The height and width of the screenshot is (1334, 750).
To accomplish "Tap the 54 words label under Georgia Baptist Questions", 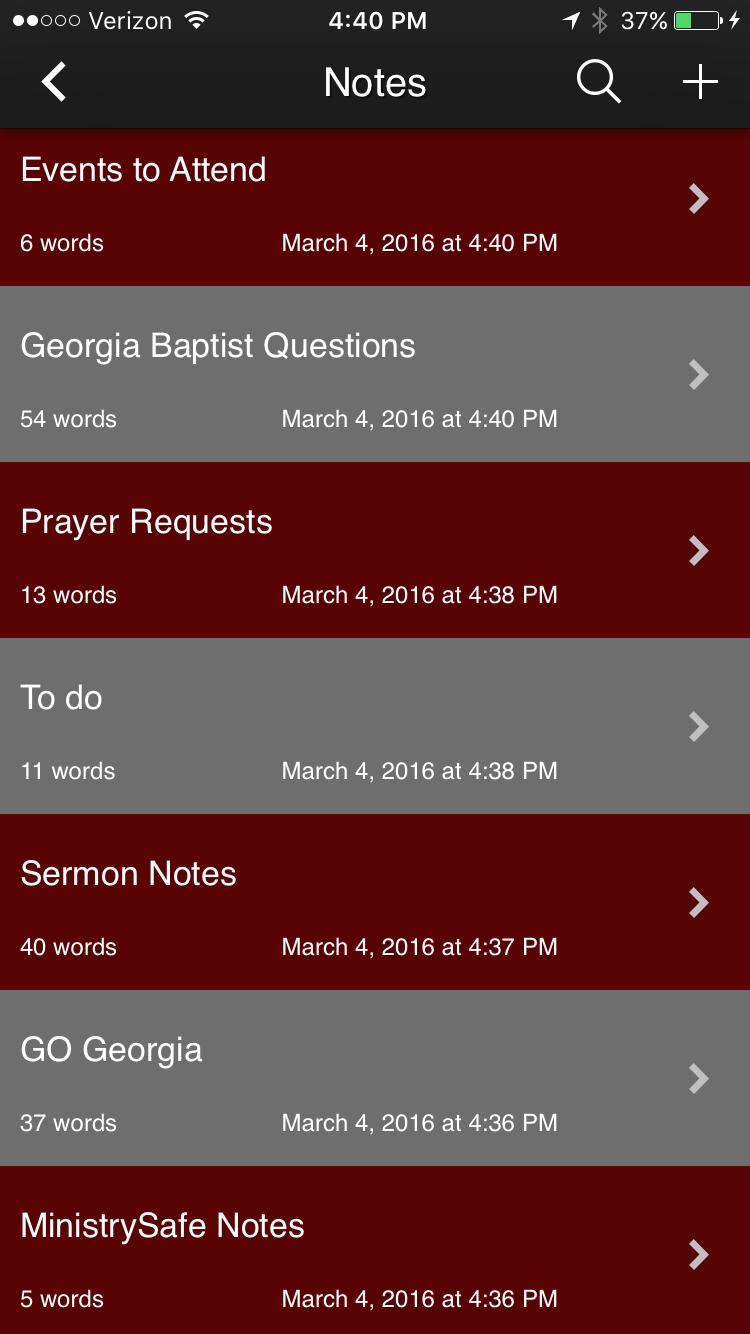I will pyautogui.click(x=67, y=419).
